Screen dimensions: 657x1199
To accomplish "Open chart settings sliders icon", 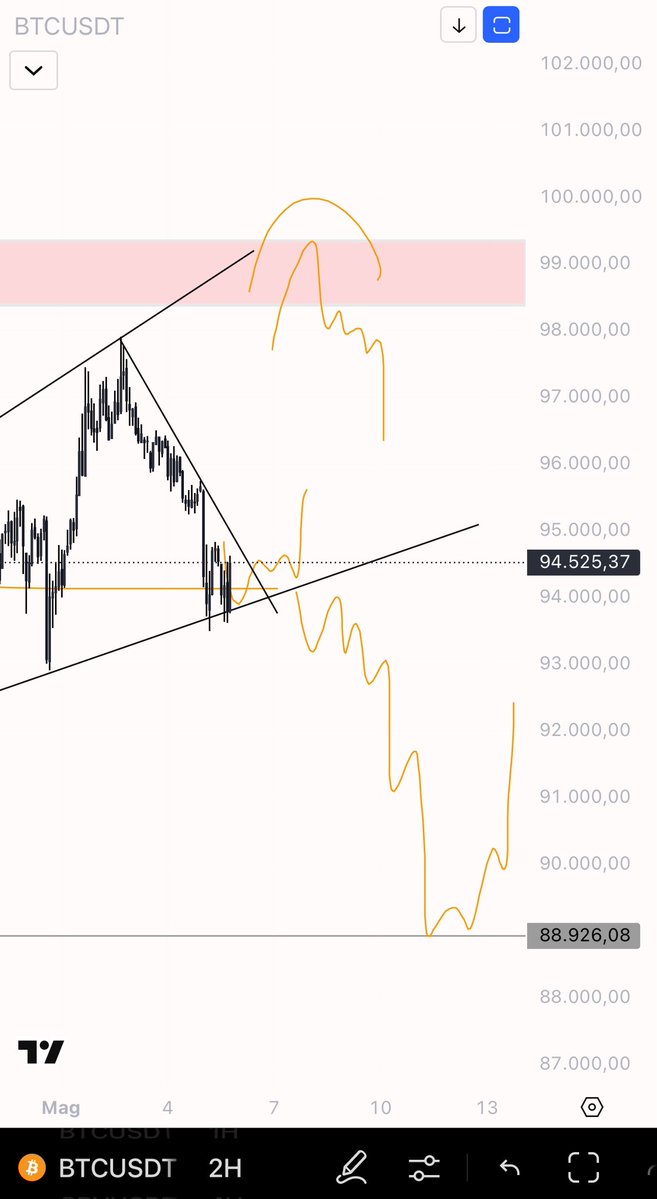I will click(x=424, y=1167).
